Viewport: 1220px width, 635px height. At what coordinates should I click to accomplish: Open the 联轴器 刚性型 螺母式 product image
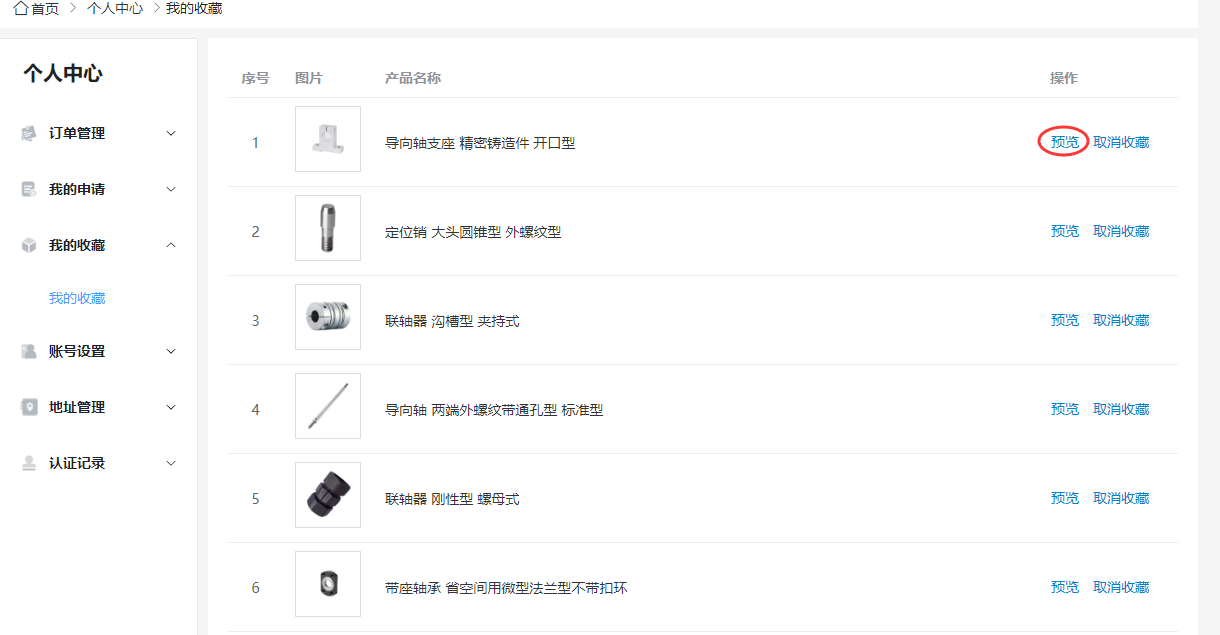tap(328, 495)
